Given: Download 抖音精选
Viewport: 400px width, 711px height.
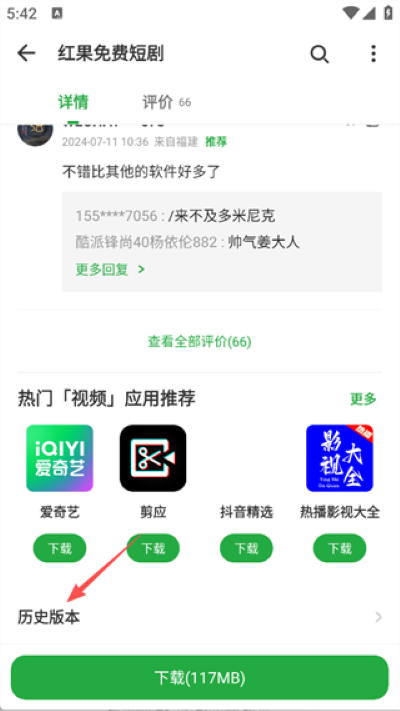Looking at the screenshot, I should click(246, 548).
